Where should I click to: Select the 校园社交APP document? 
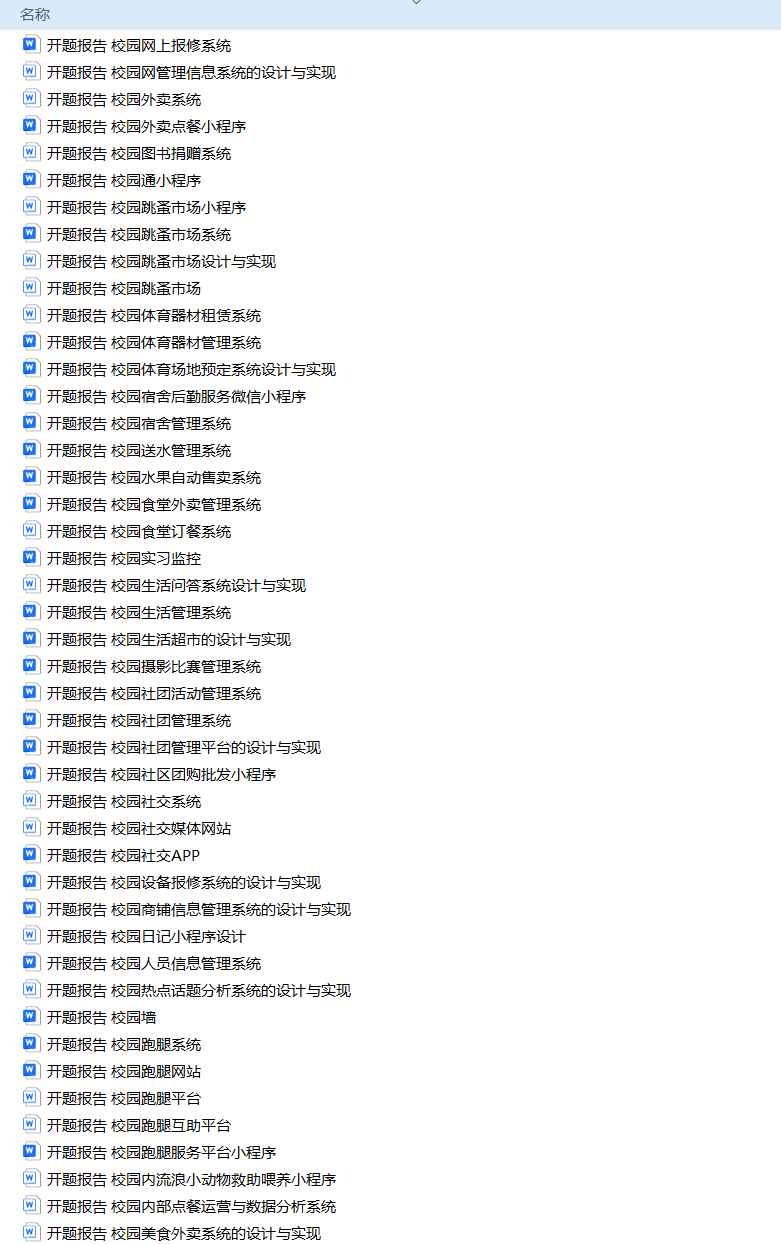pyautogui.click(x=123, y=855)
